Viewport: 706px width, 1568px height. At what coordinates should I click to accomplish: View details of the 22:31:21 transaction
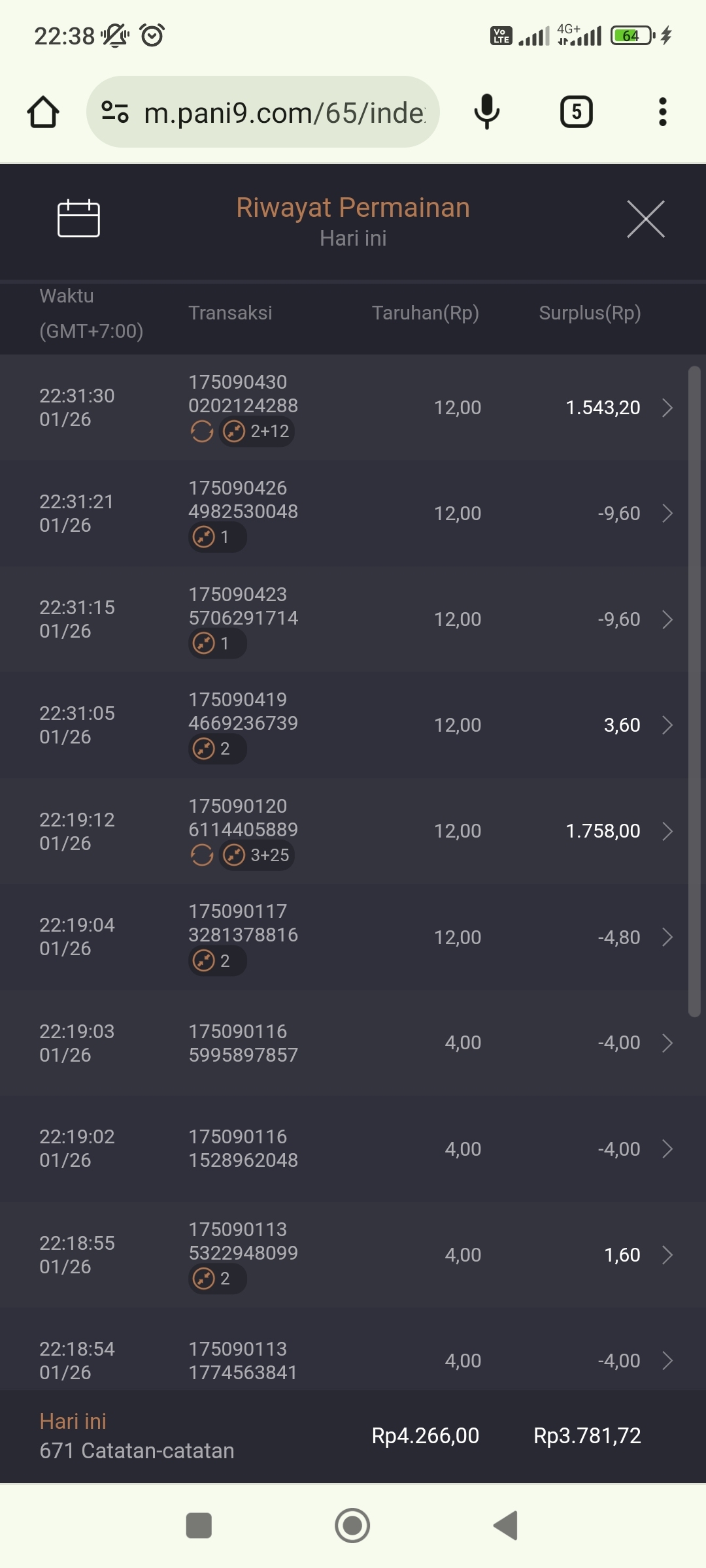click(353, 514)
